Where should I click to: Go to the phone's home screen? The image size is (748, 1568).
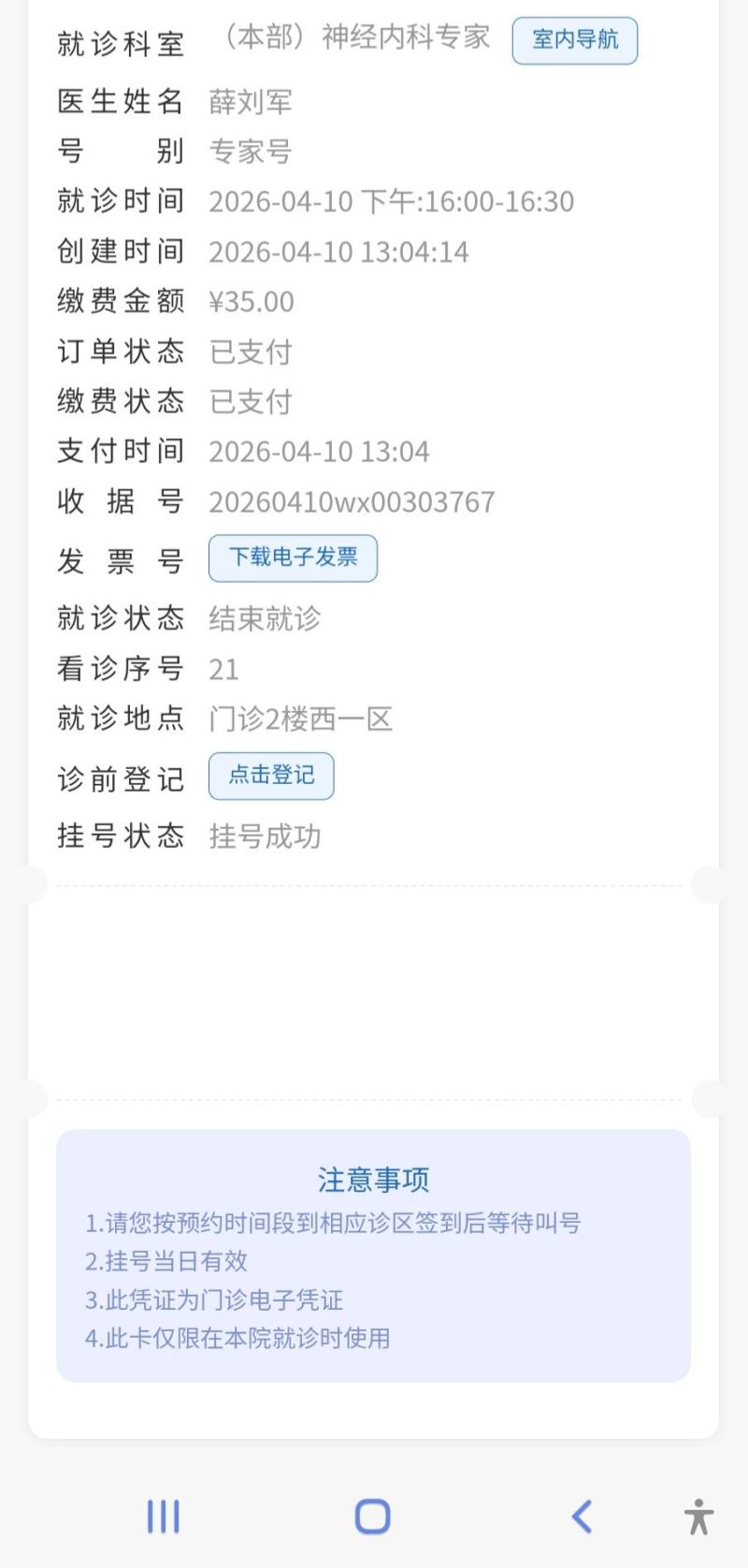[372, 1517]
